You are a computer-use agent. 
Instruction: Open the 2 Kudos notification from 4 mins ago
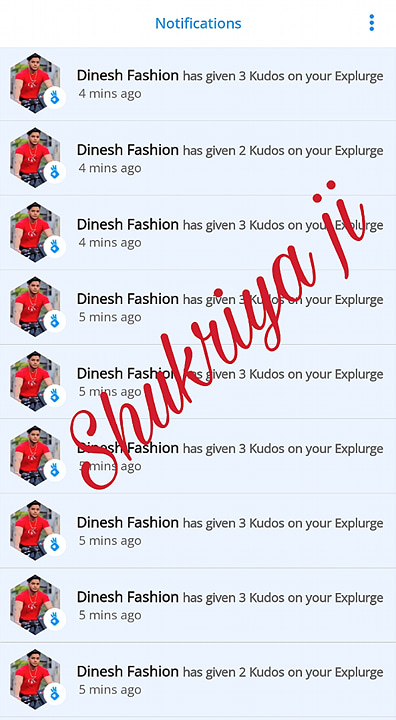tap(198, 158)
